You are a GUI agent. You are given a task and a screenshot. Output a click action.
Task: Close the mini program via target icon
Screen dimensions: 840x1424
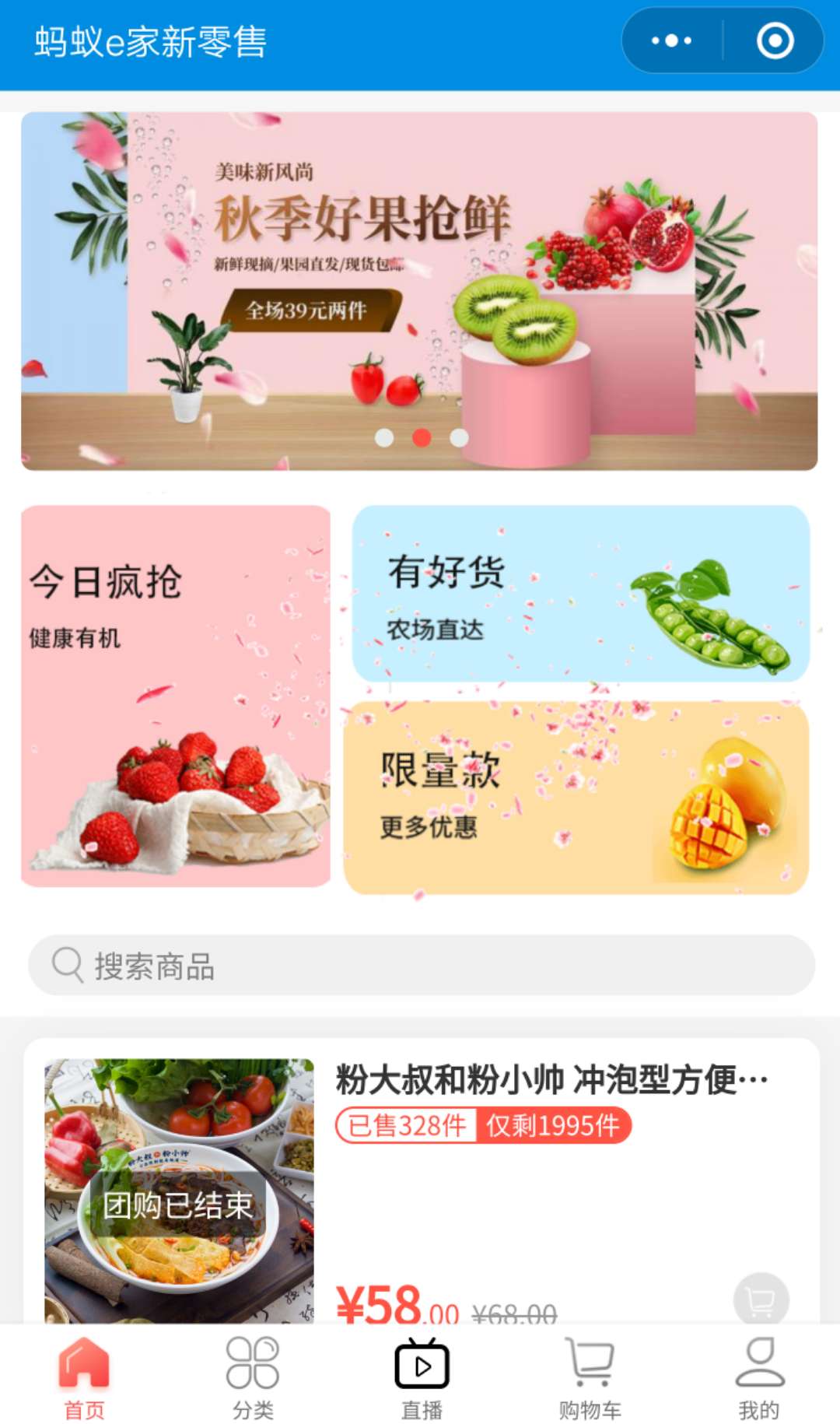click(775, 40)
